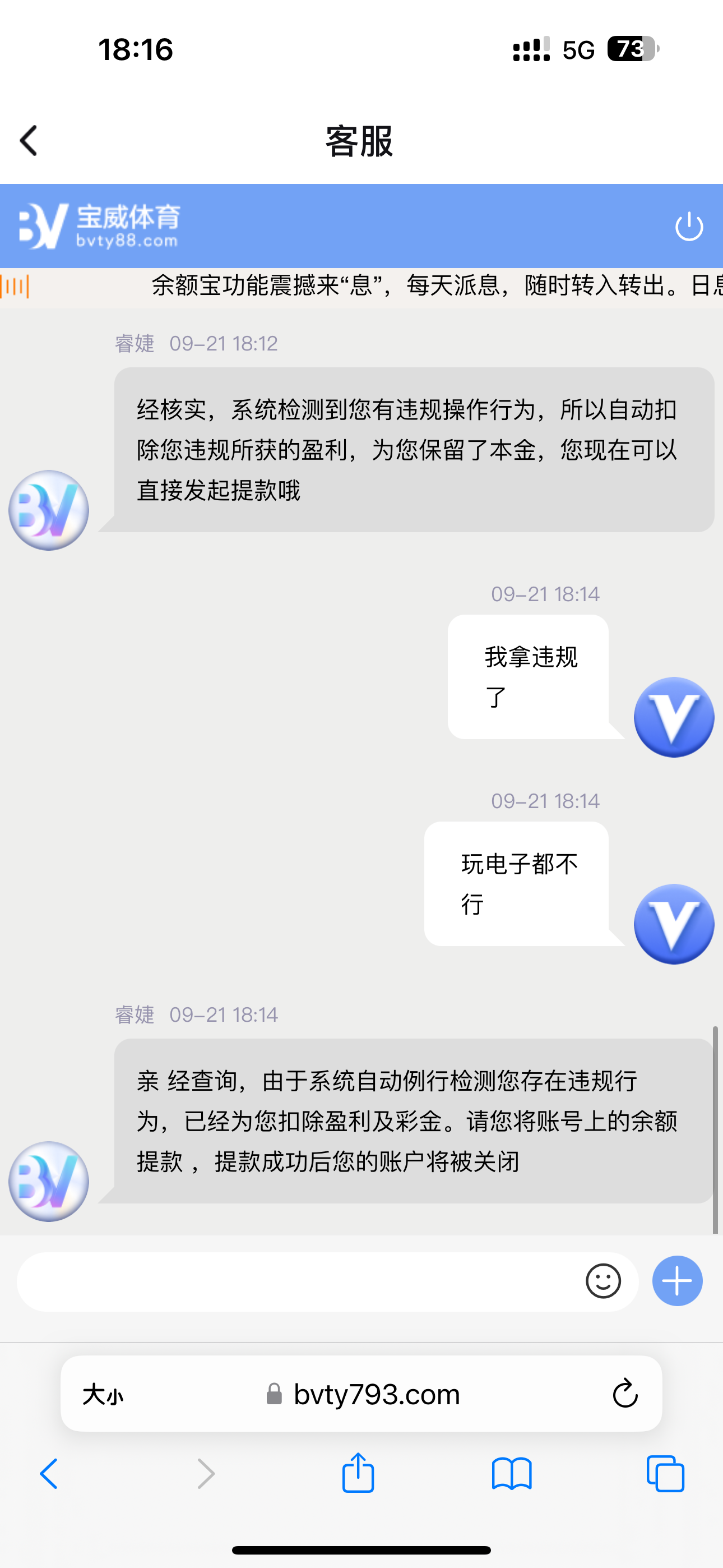Open Safari text size options 大小
Image resolution: width=723 pixels, height=1568 pixels.
point(103,1394)
